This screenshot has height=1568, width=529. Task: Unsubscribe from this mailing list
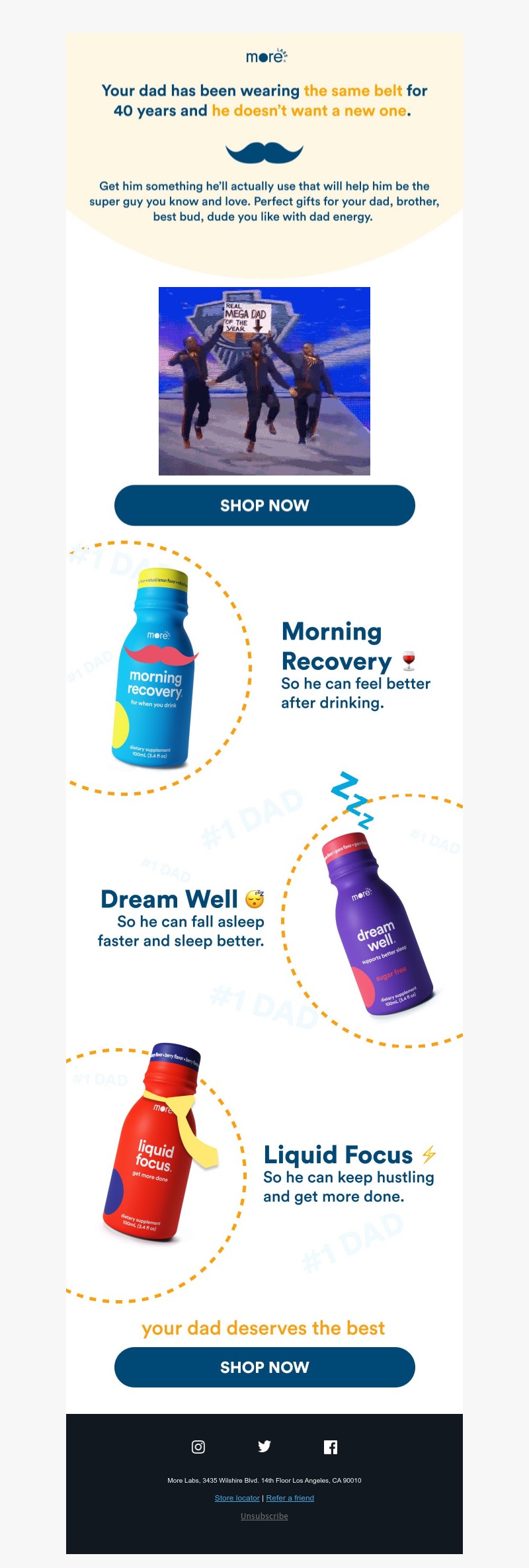coord(264,1516)
